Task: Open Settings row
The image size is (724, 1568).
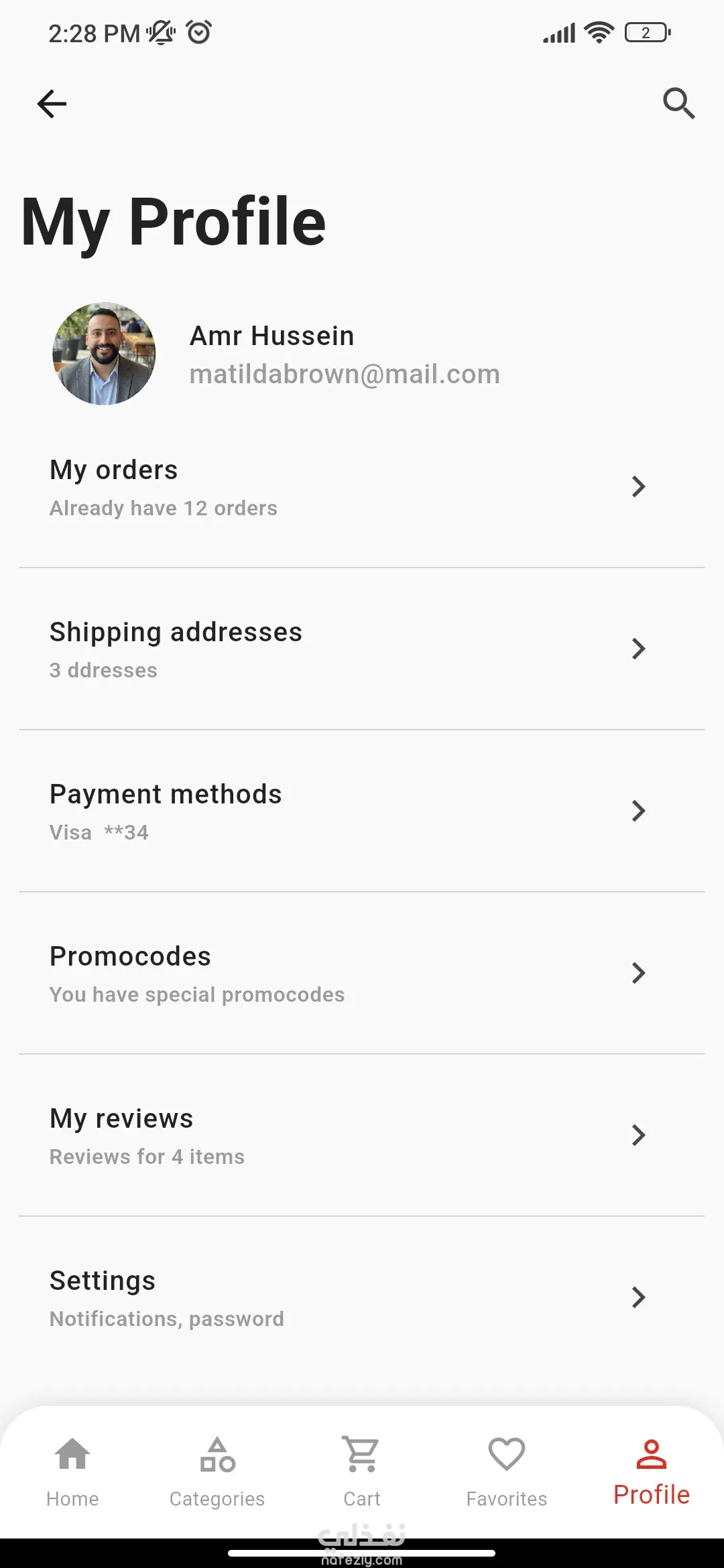Action: (x=362, y=1298)
